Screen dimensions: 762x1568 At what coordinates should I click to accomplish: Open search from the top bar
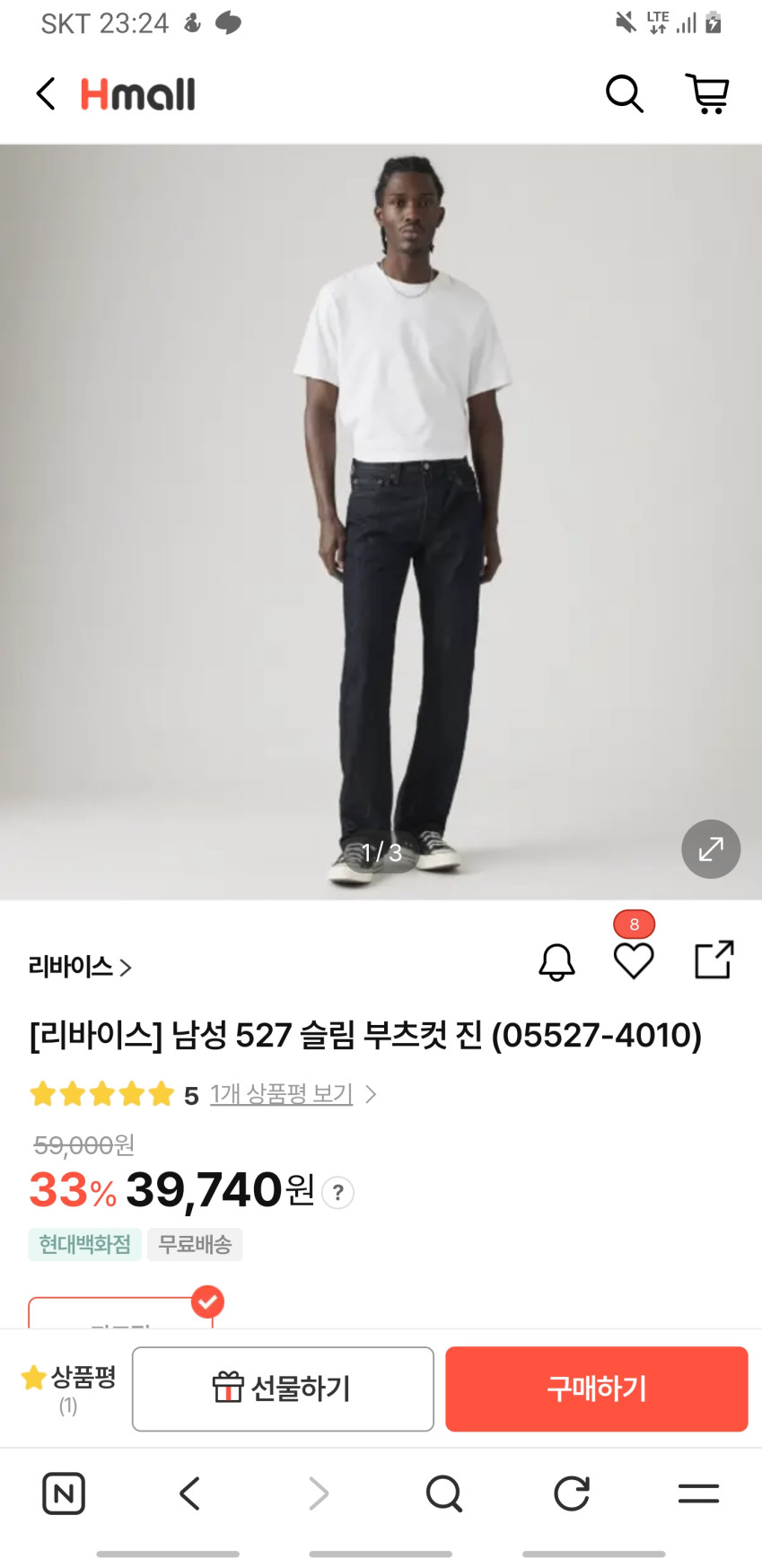point(624,93)
